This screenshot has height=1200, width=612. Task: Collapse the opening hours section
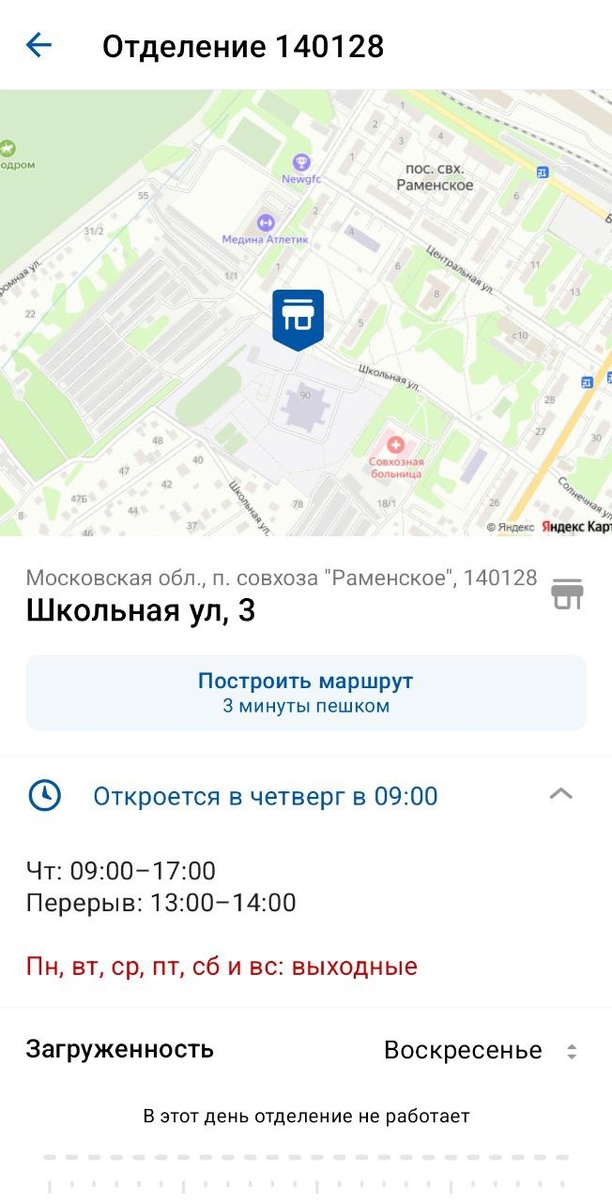point(561,795)
